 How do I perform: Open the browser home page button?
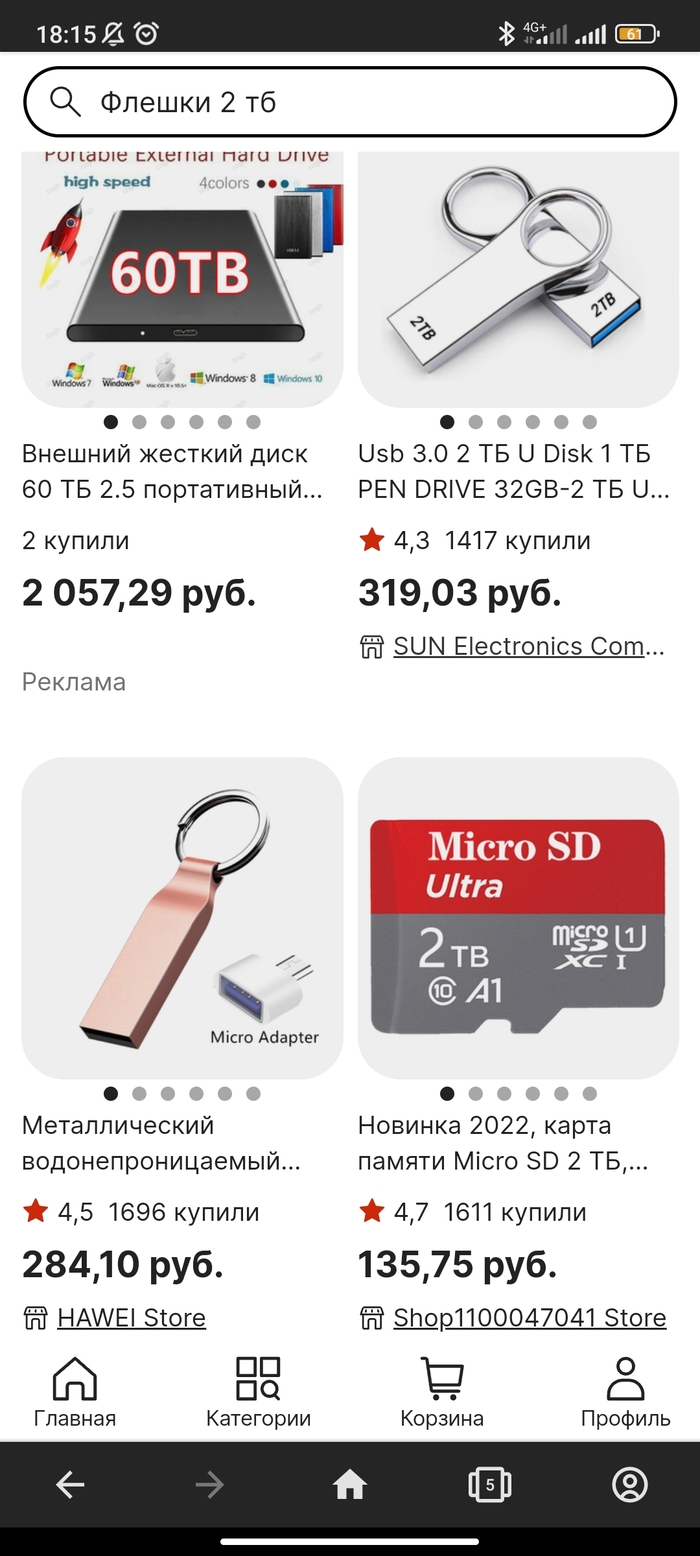tap(350, 1485)
